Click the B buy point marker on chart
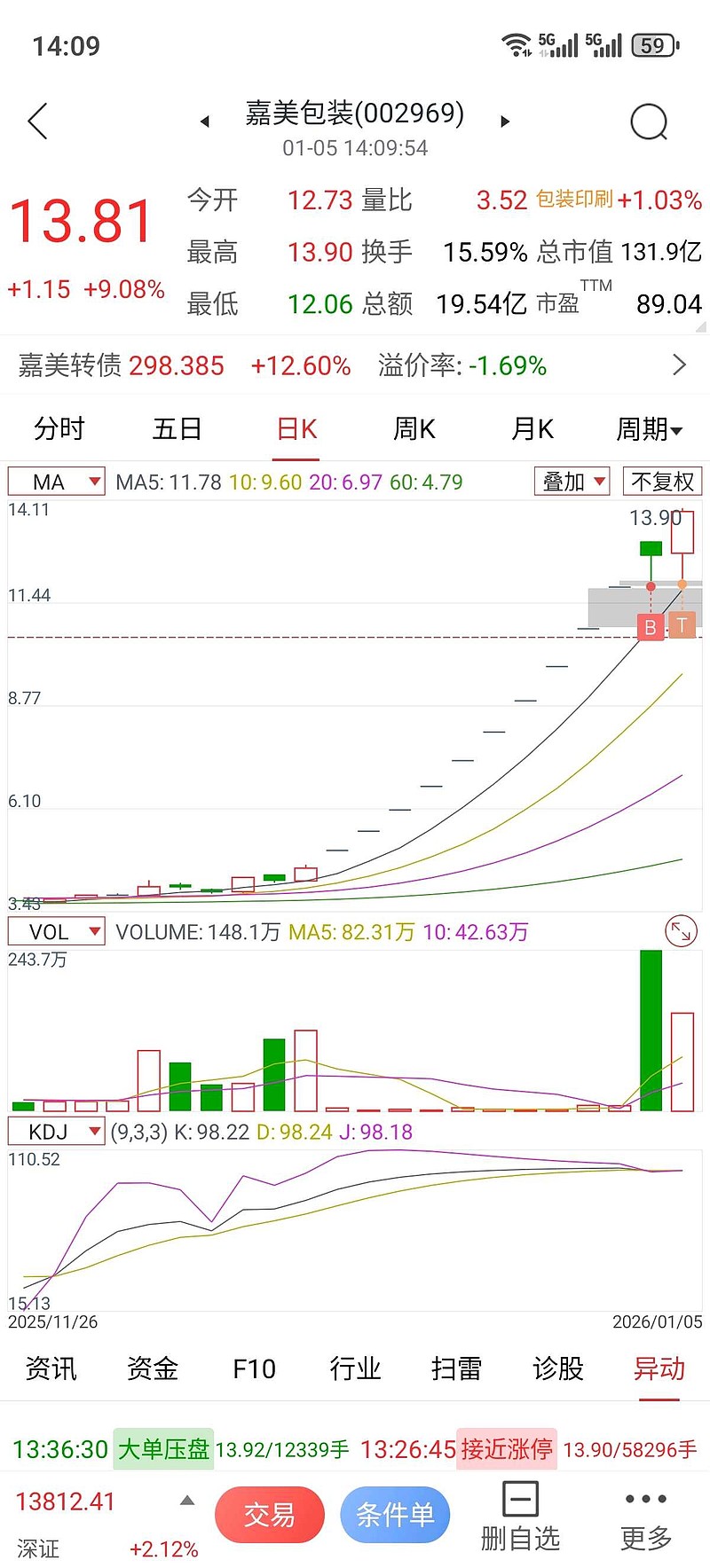This screenshot has width=710, height=1568. coord(650,627)
